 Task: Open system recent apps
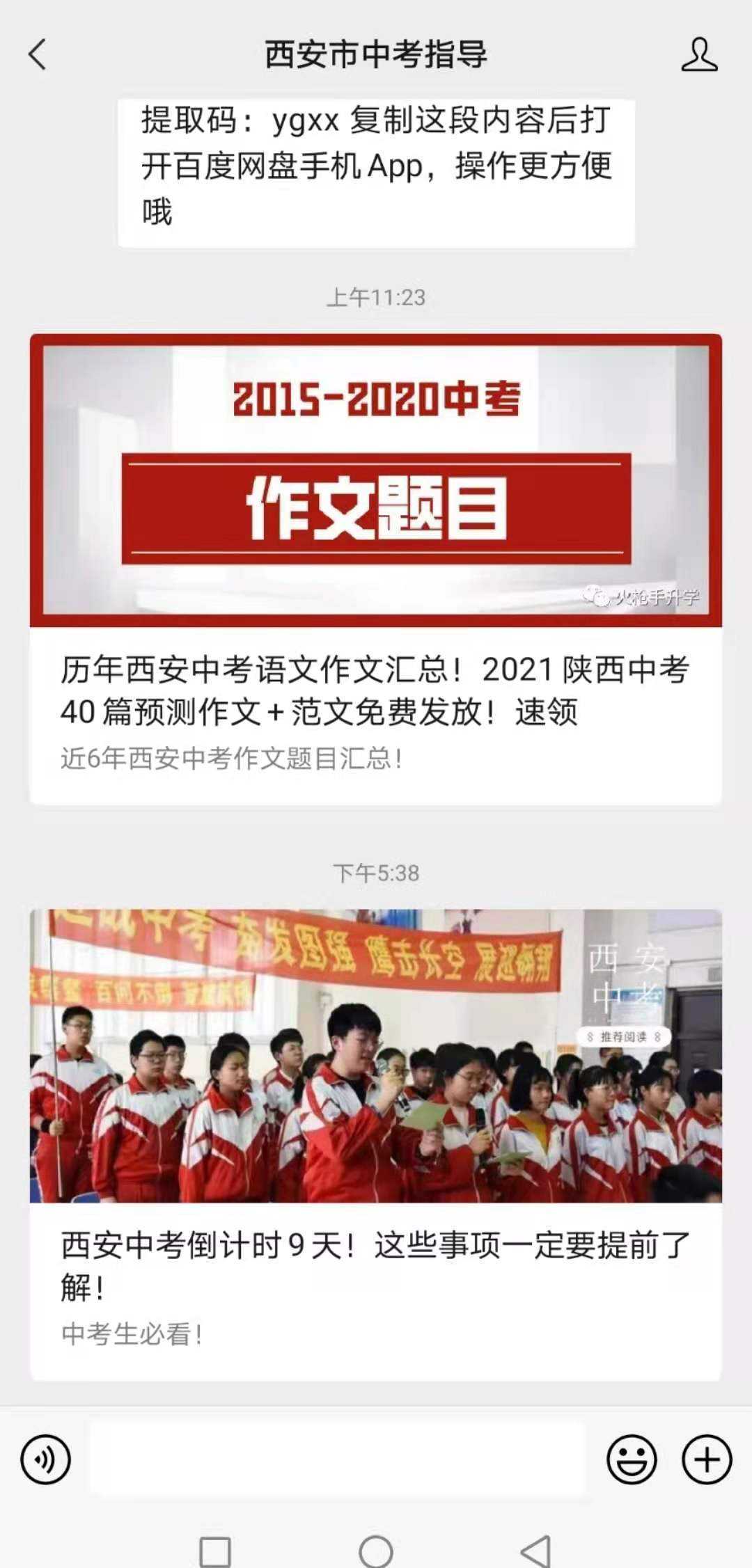(215, 1551)
